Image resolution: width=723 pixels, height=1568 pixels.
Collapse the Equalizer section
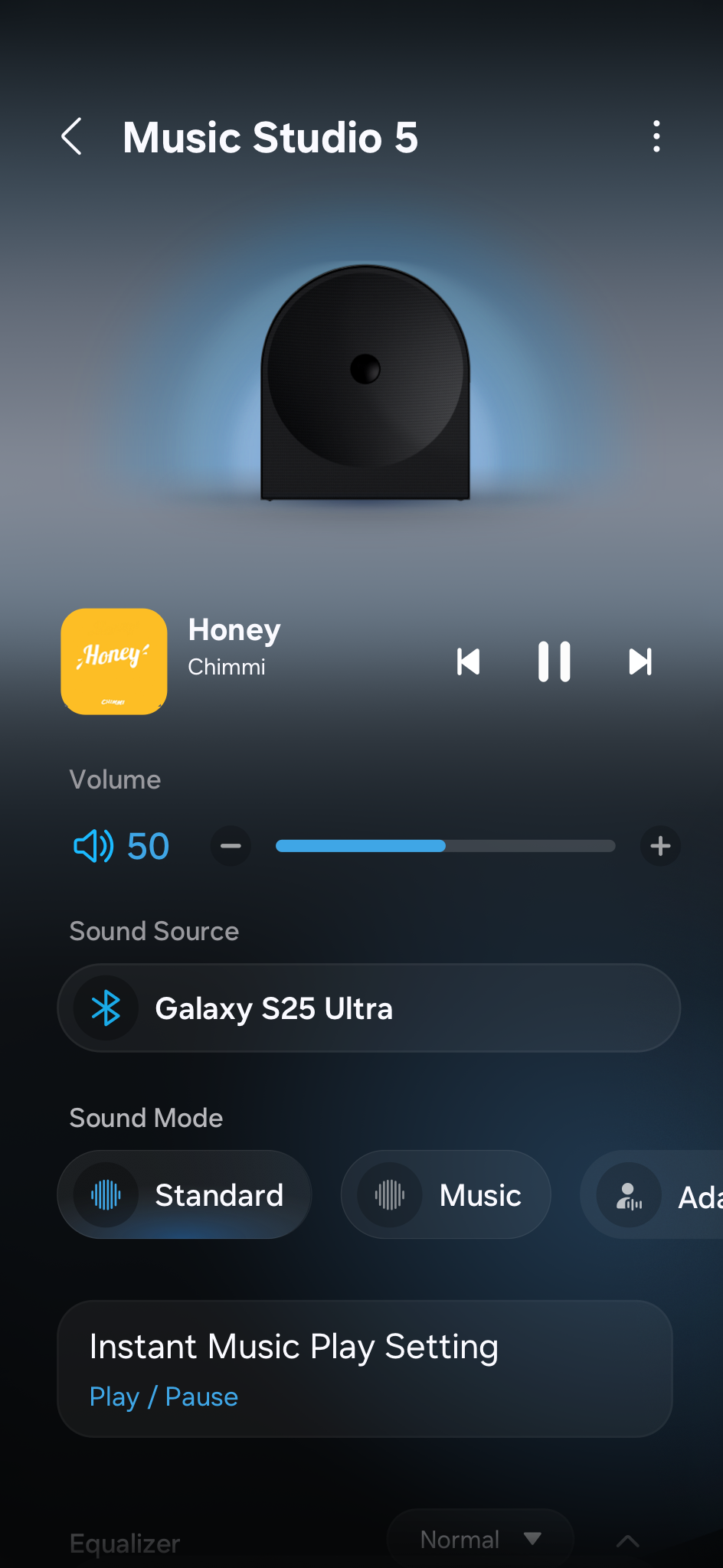coord(627,1540)
